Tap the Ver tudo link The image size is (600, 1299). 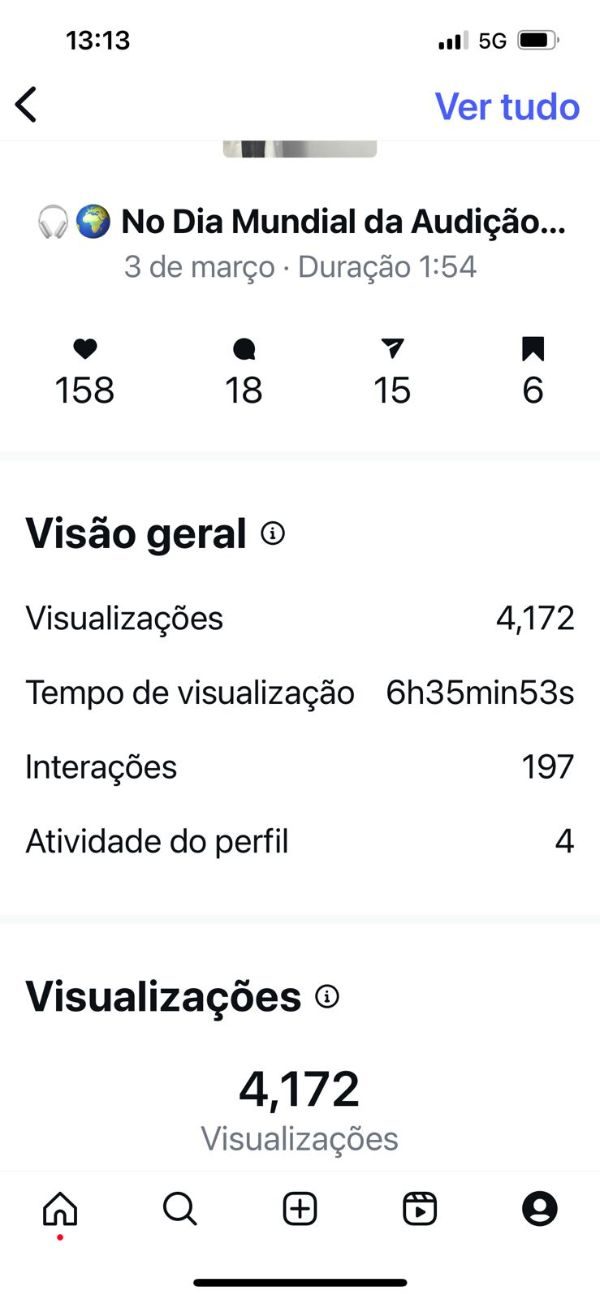point(507,106)
